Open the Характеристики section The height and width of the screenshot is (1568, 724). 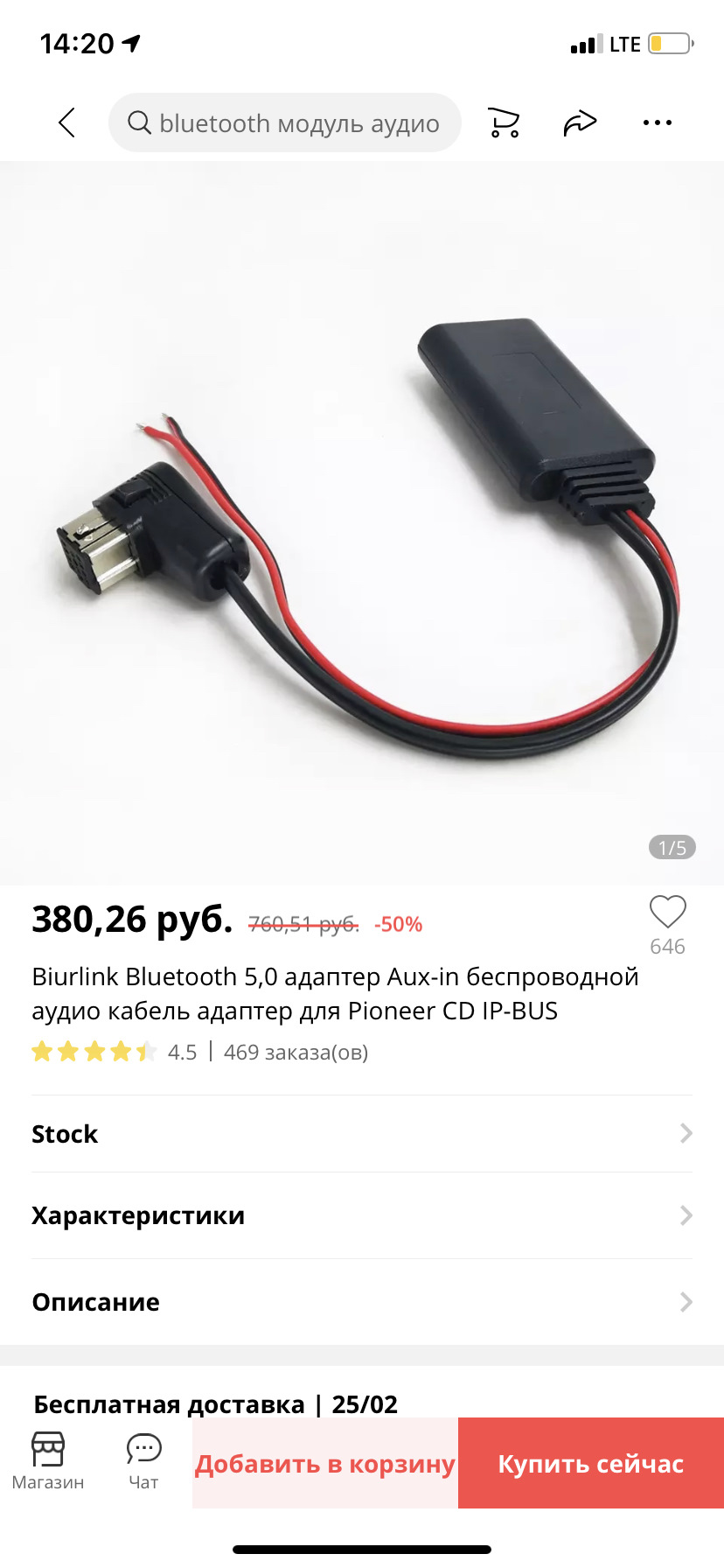click(x=362, y=1214)
